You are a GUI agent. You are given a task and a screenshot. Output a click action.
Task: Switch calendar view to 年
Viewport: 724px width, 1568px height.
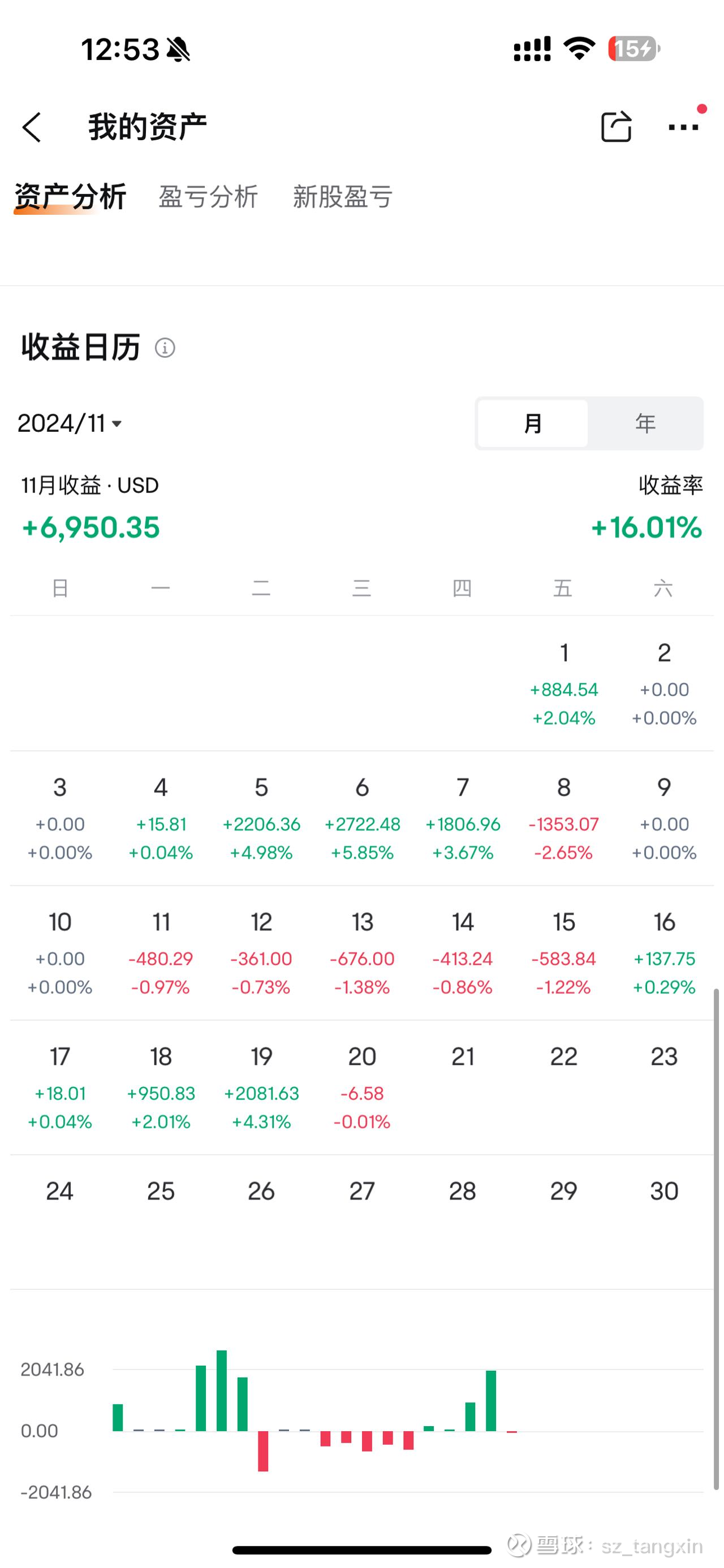click(x=644, y=422)
